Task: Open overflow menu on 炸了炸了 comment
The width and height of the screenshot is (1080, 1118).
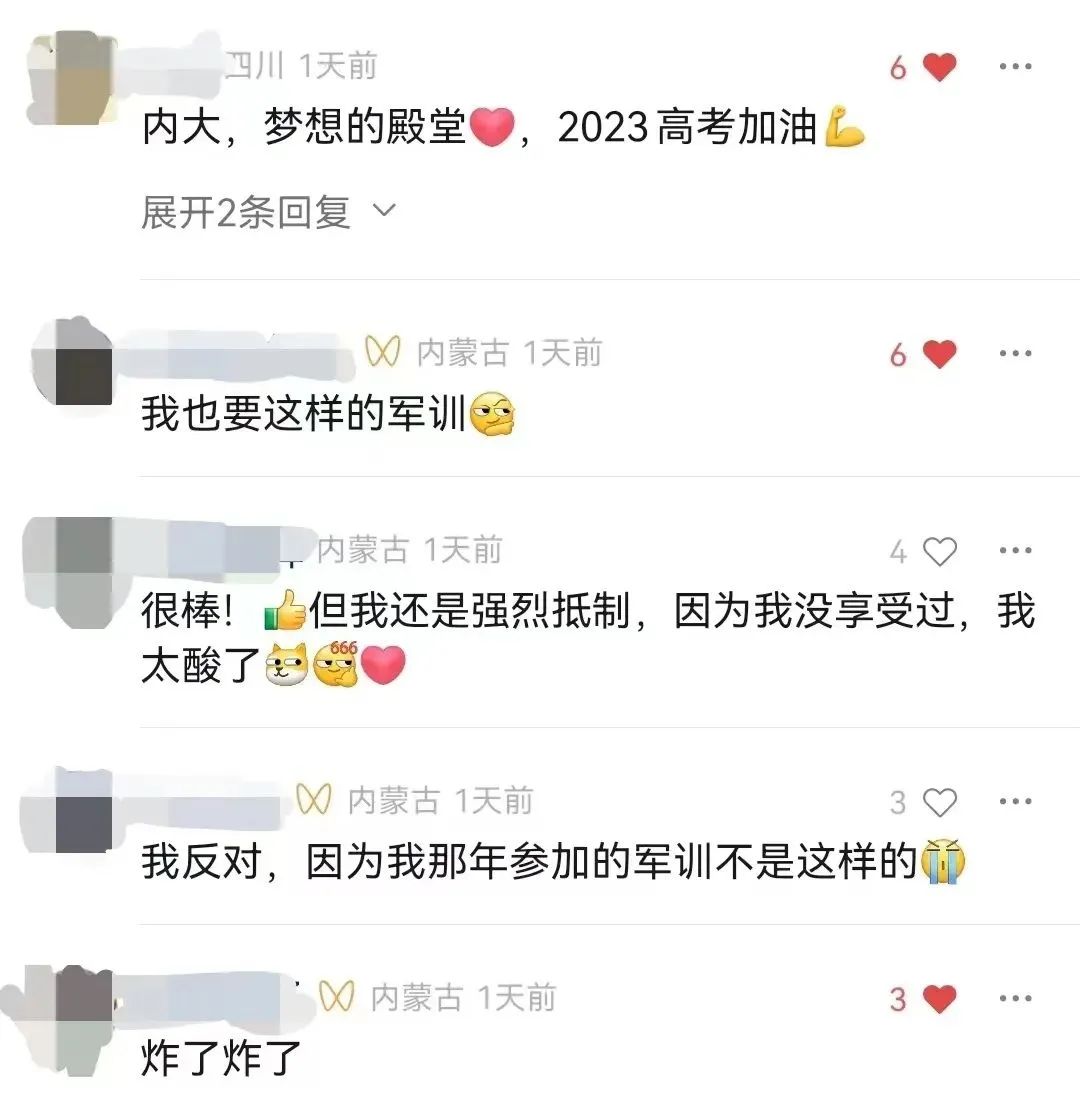Action: [x=1016, y=999]
